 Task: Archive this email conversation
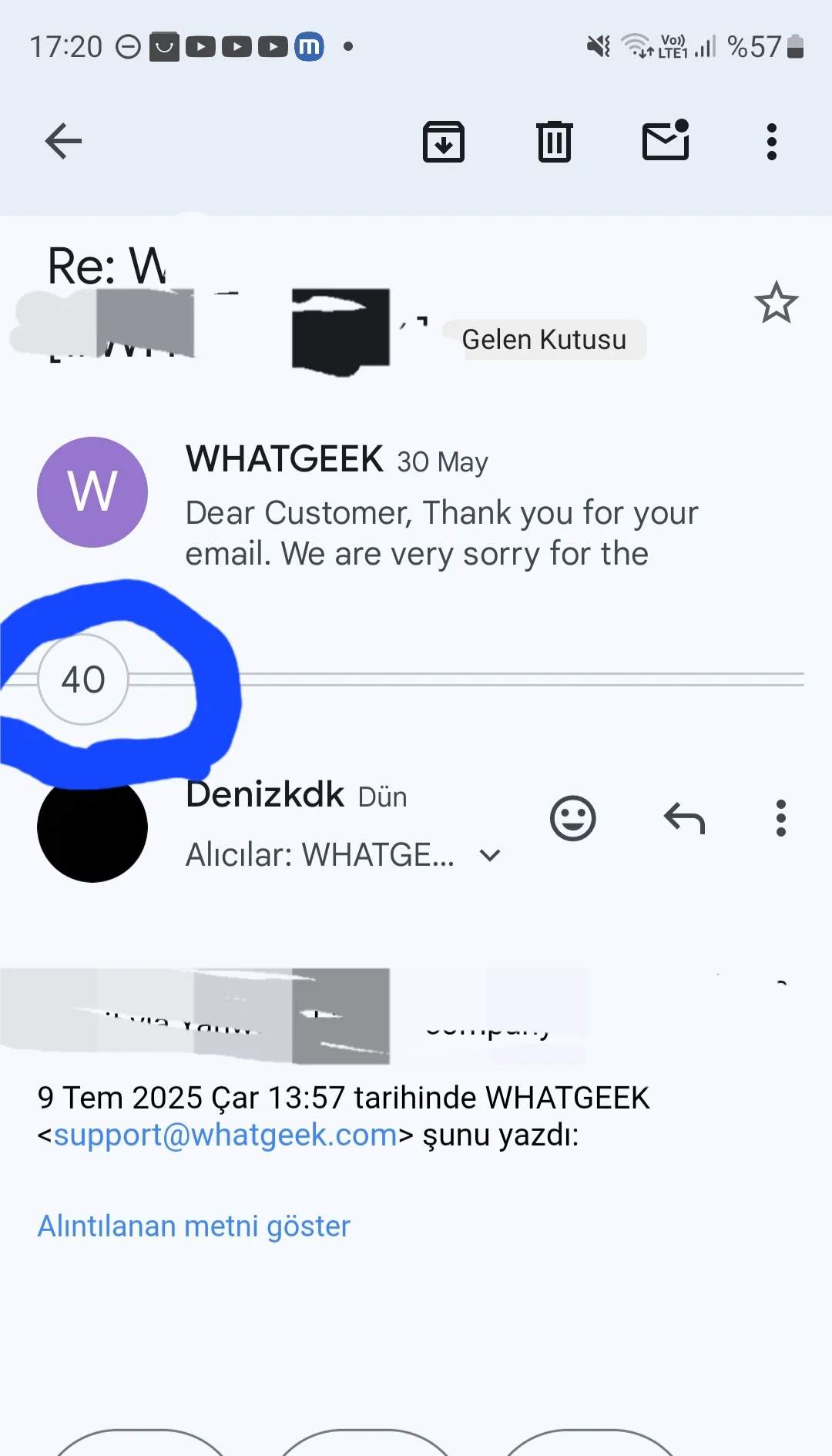coord(444,142)
